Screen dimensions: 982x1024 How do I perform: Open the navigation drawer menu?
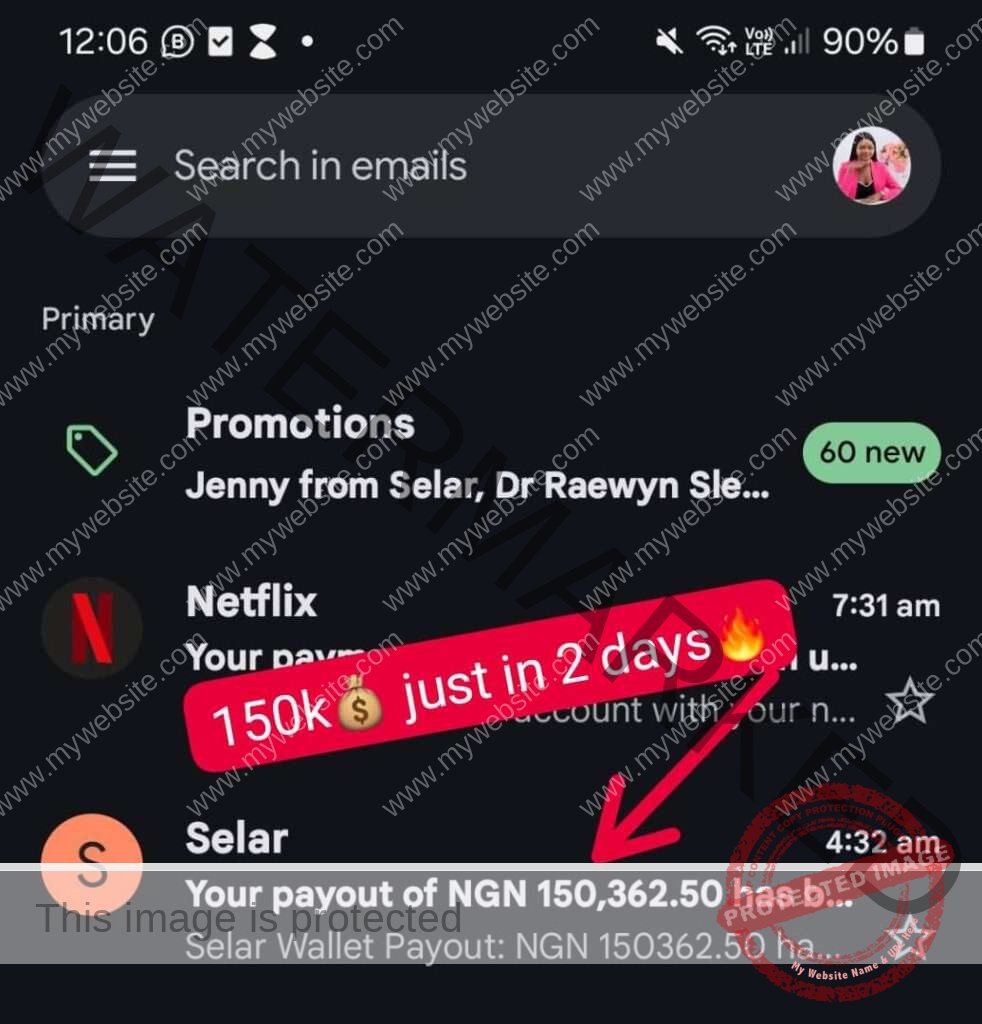112,166
